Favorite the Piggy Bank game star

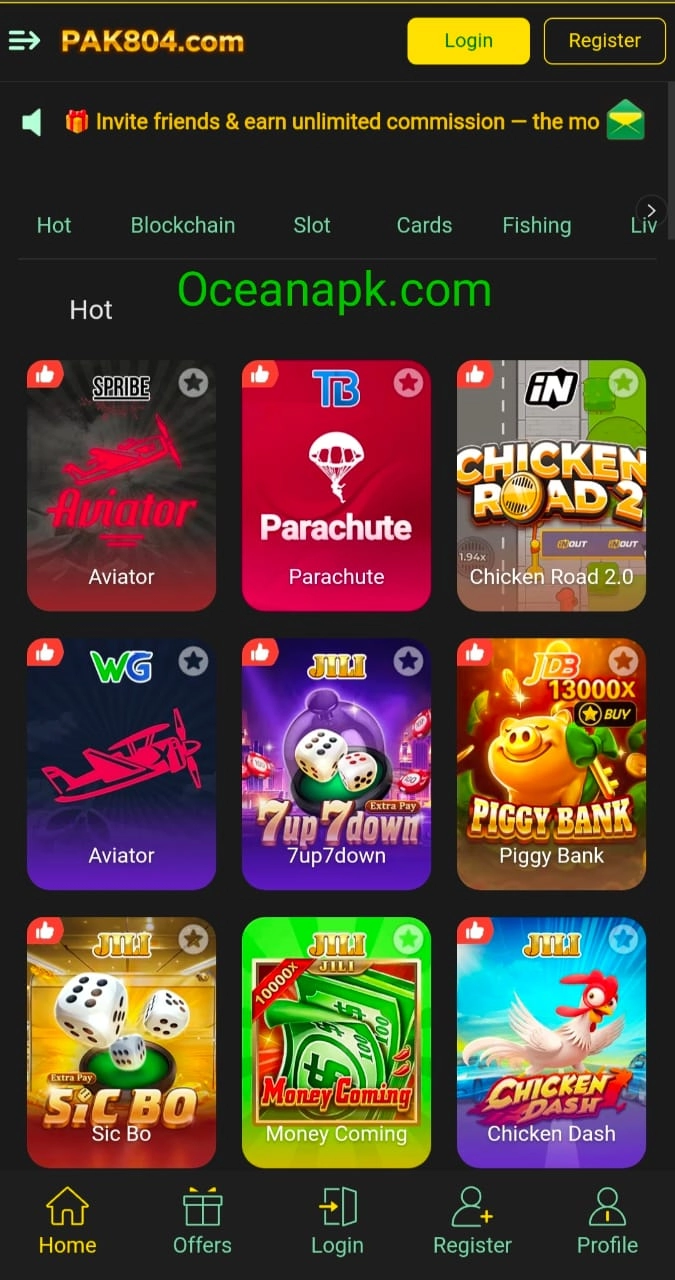click(x=623, y=661)
